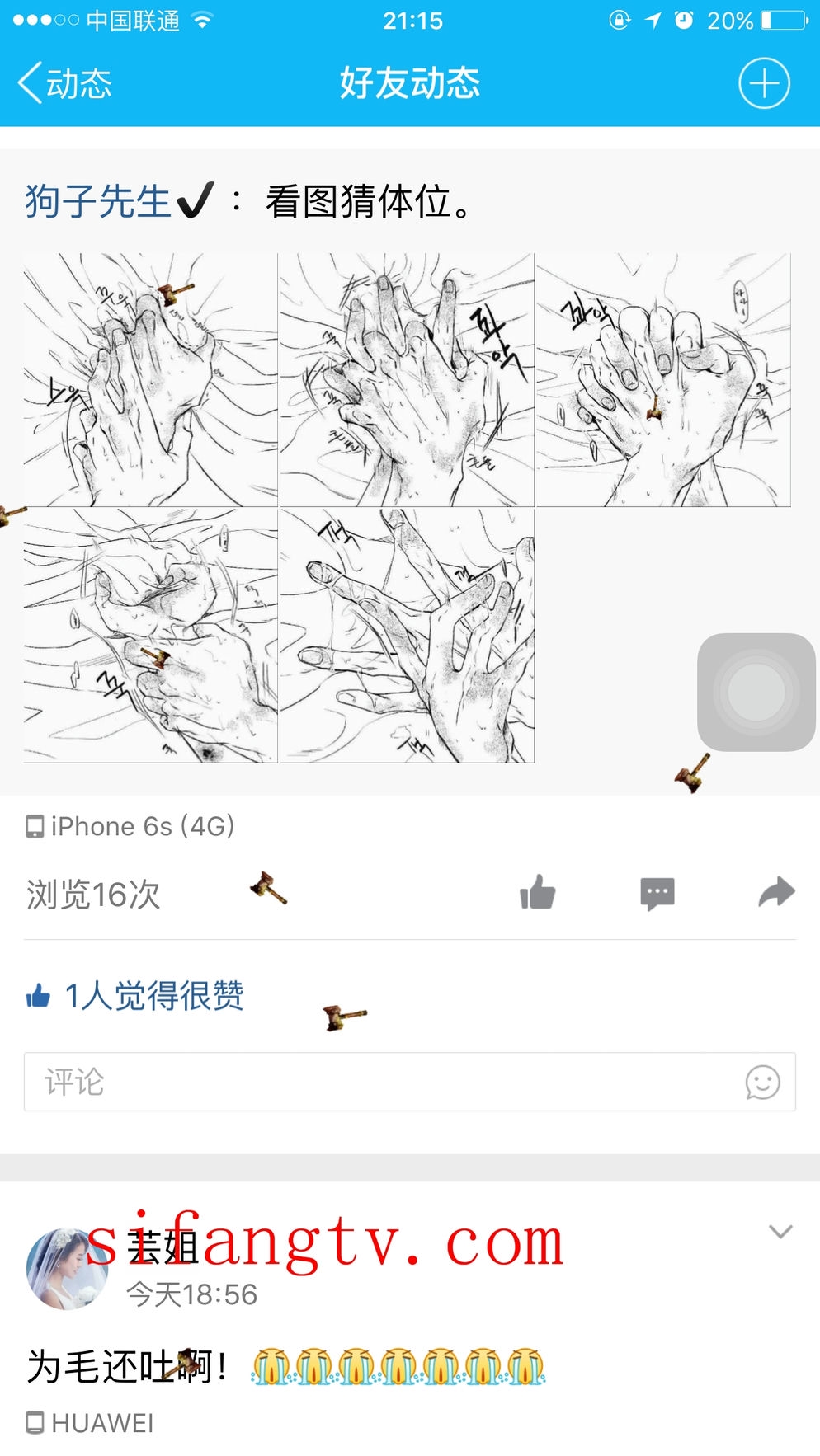This screenshot has width=820, height=1456.
Task: Open the first picture in 狗子先生's post
Action: pyautogui.click(x=150, y=380)
